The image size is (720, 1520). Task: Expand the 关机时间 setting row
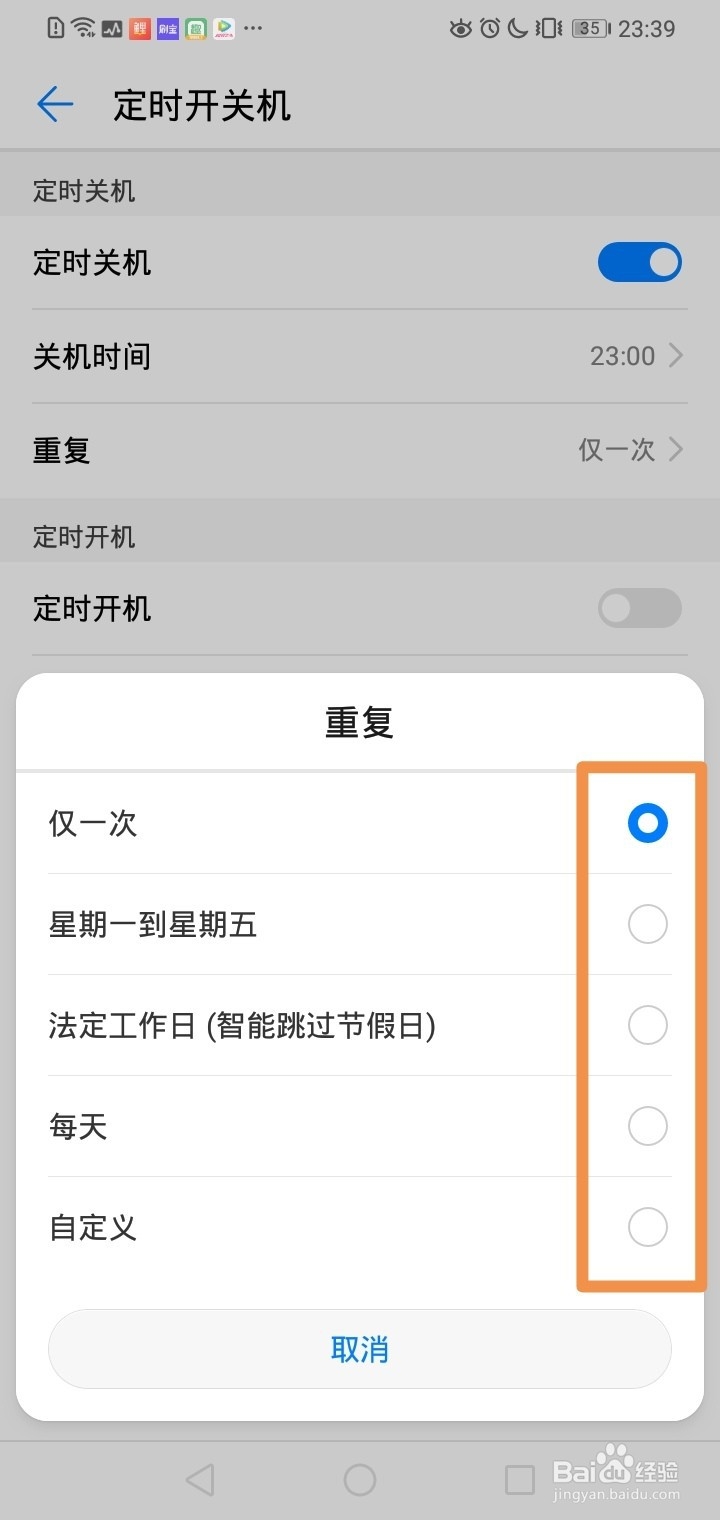coord(360,356)
